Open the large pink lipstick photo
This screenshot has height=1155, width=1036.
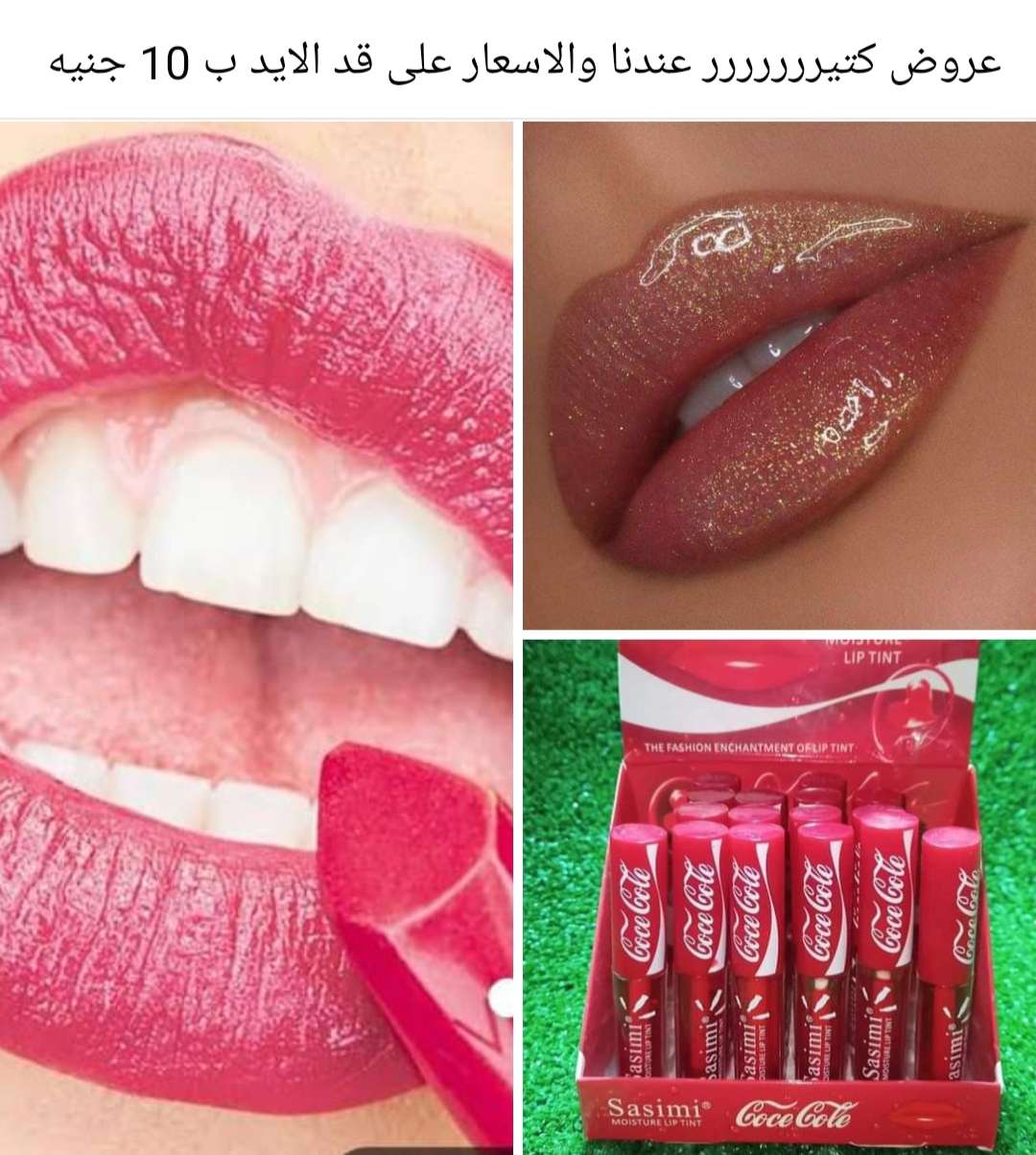coord(256,633)
